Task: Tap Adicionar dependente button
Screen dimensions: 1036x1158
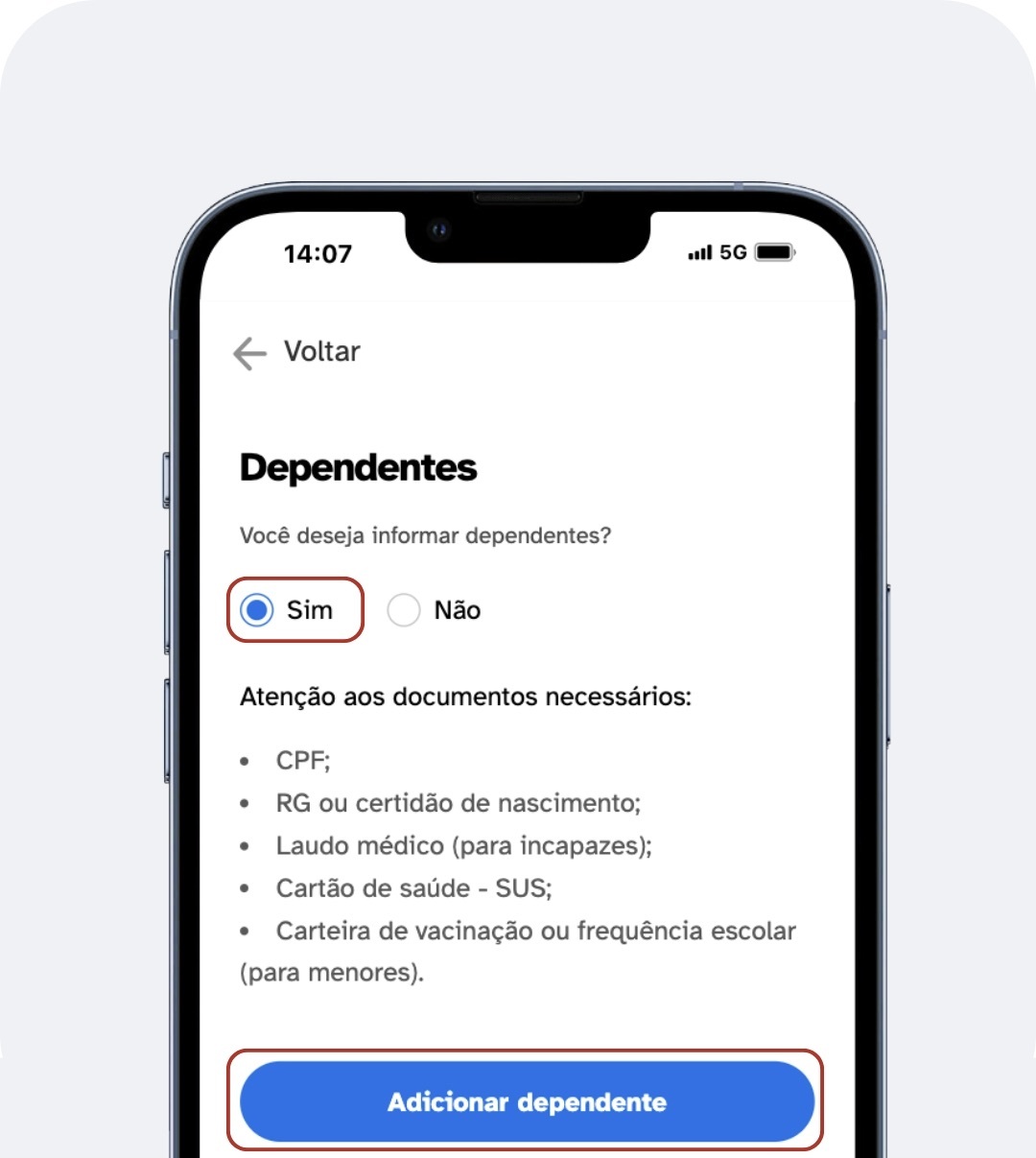Action: 526,1101
